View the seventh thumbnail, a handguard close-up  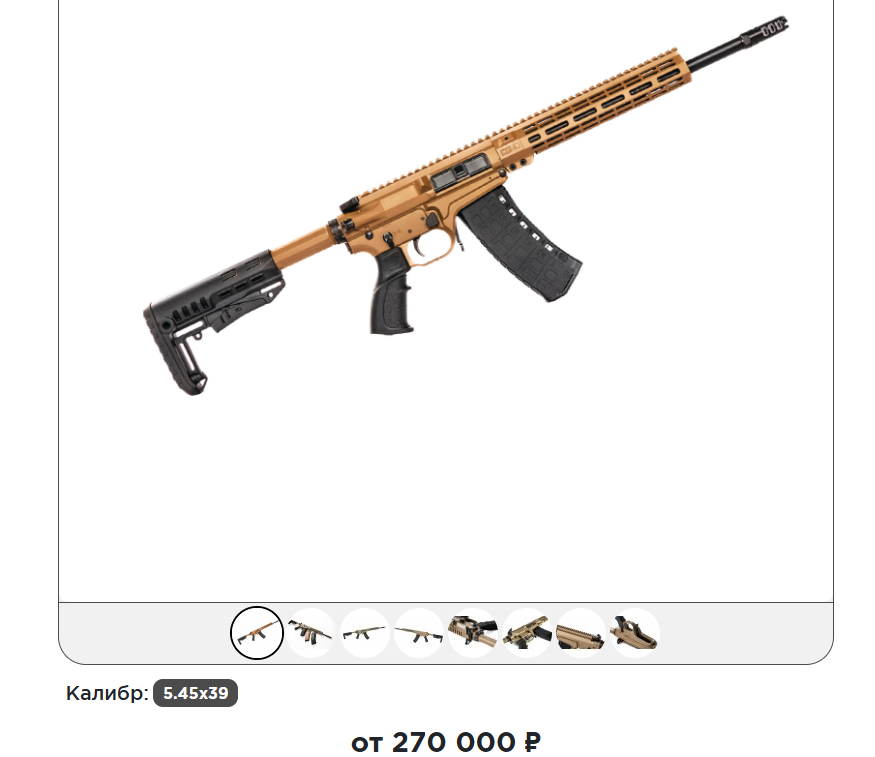[581, 633]
